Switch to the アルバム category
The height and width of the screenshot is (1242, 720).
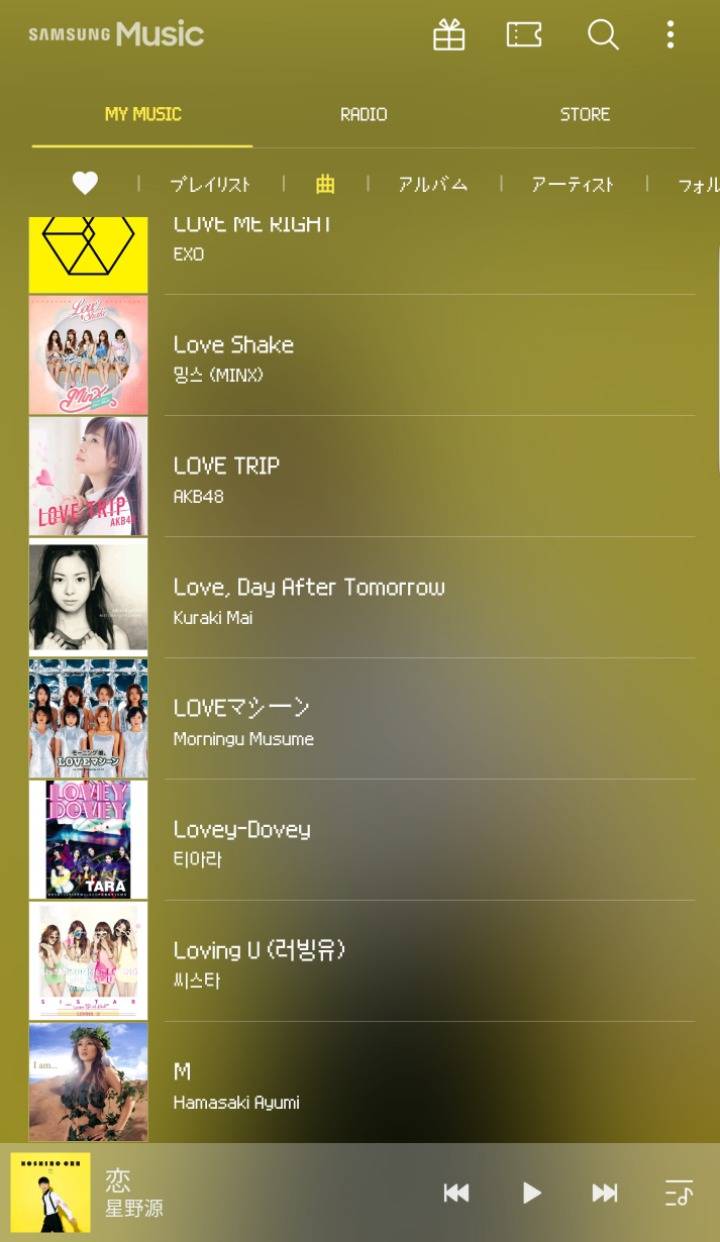tap(433, 184)
